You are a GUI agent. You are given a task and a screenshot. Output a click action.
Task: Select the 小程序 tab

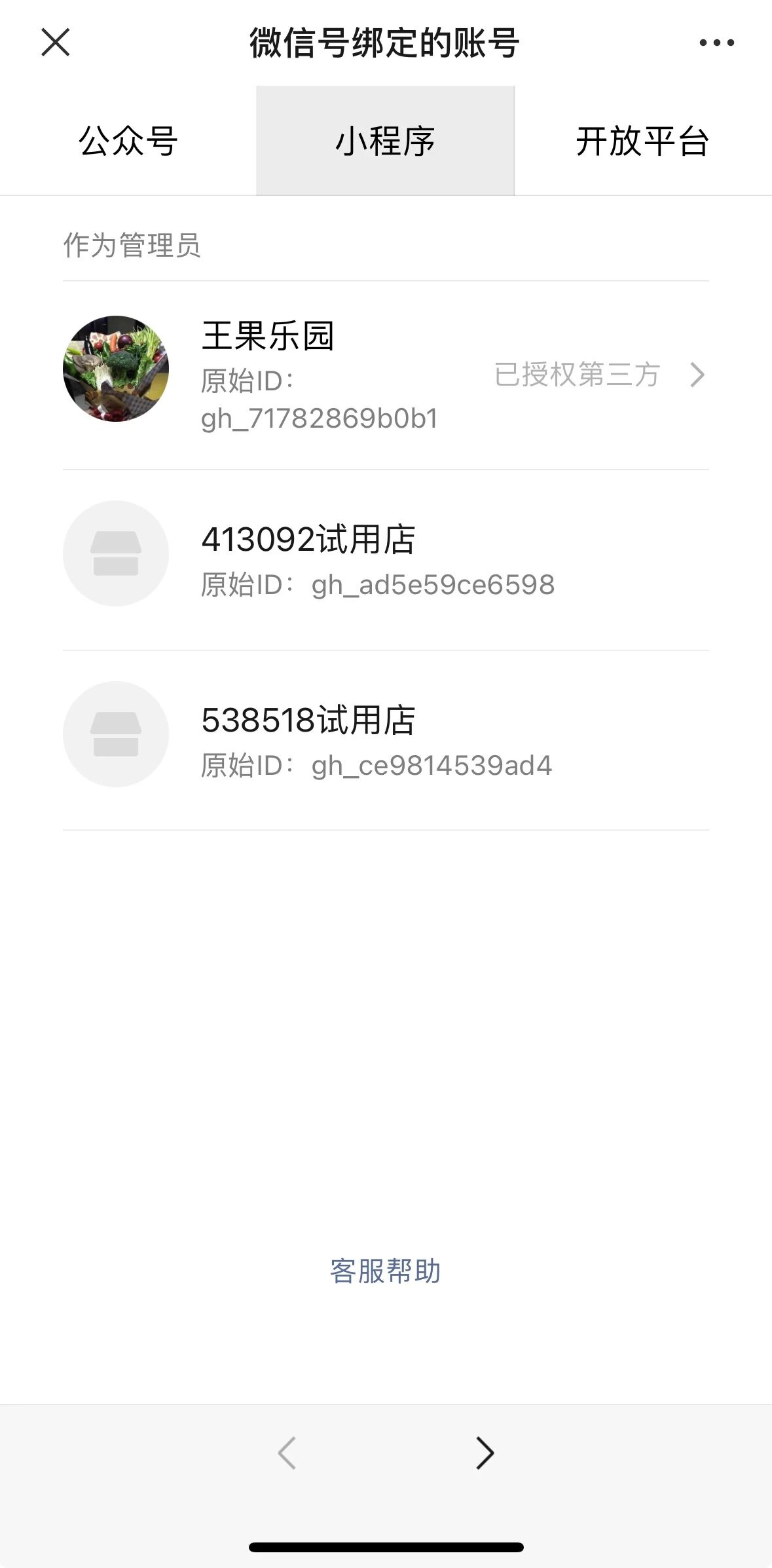point(385,141)
